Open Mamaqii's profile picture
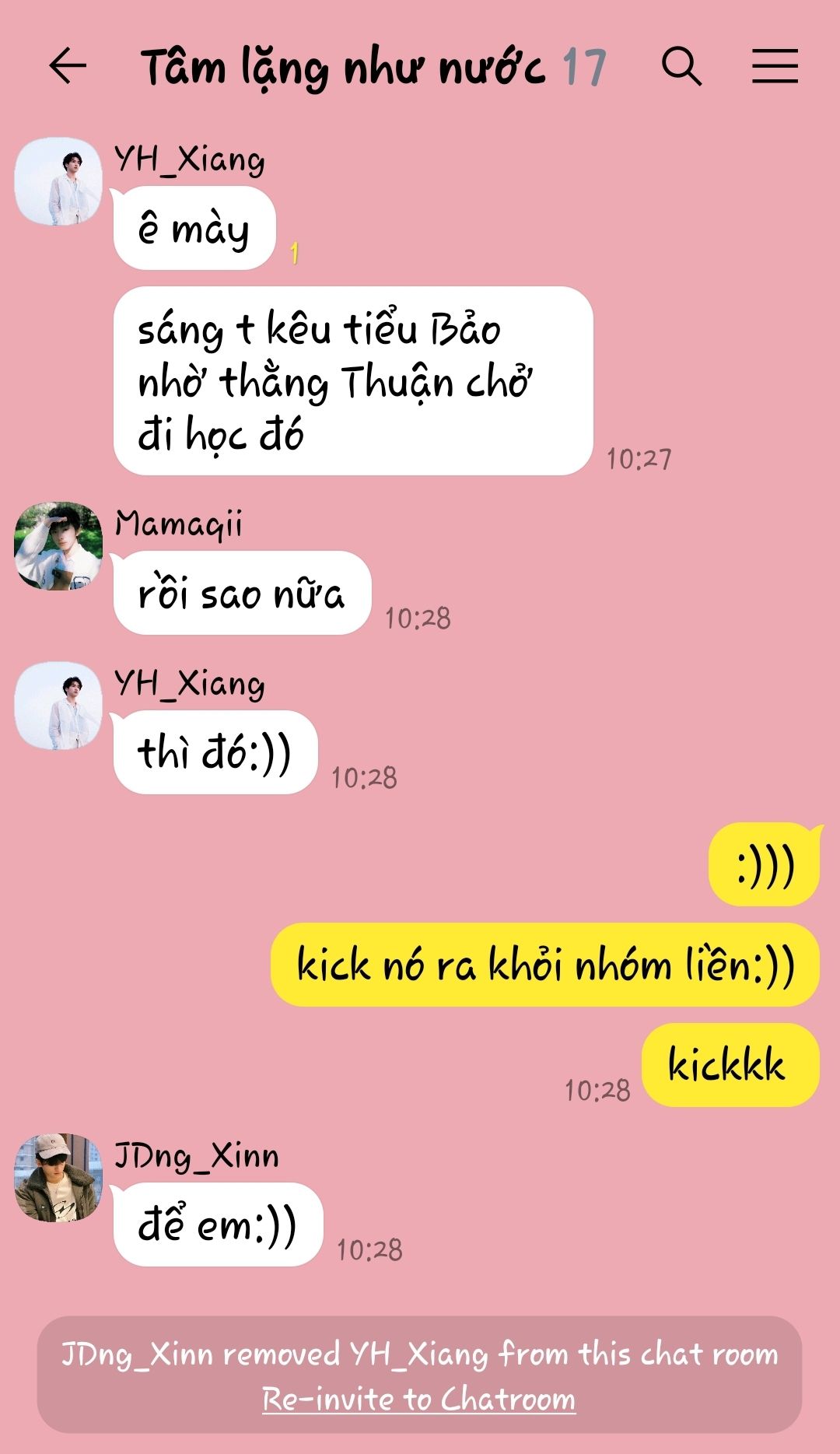Screen dimensions: 840x1454 coord(58,546)
